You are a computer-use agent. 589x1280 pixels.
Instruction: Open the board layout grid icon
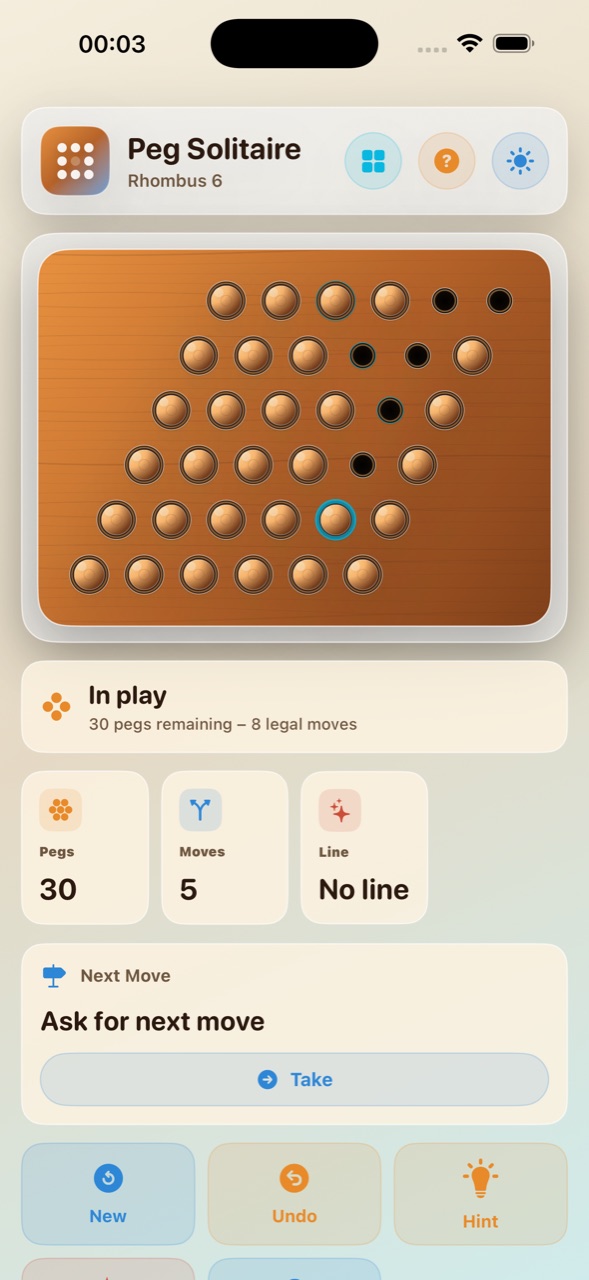click(373, 161)
